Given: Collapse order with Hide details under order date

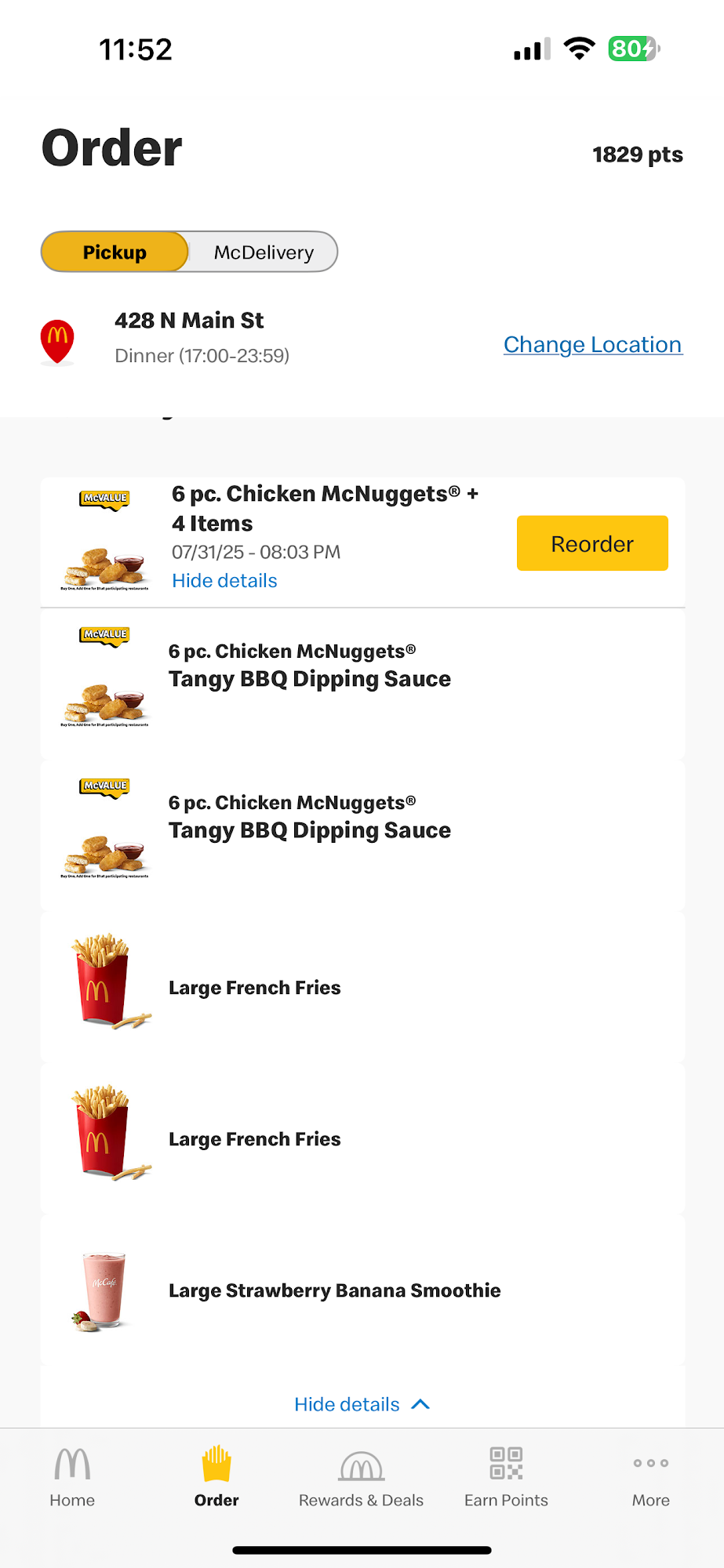Looking at the screenshot, I should (224, 581).
